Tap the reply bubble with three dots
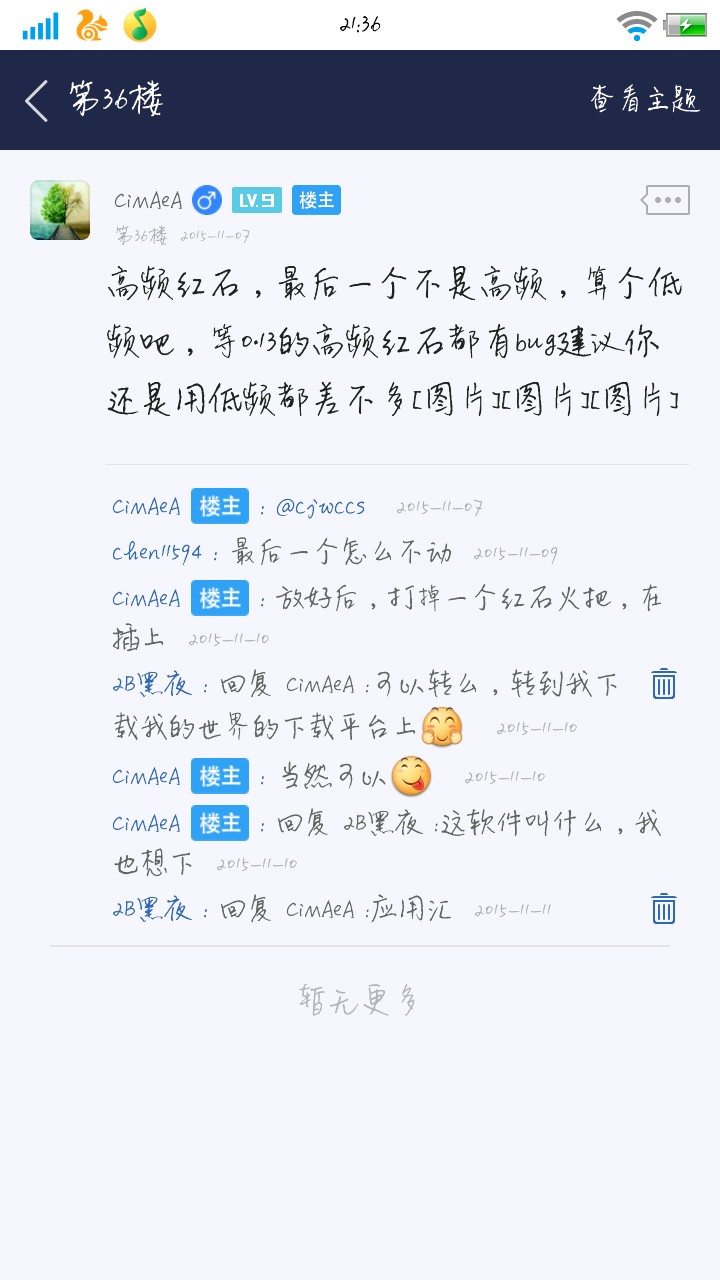Image resolution: width=720 pixels, height=1280 pixels. pos(666,200)
